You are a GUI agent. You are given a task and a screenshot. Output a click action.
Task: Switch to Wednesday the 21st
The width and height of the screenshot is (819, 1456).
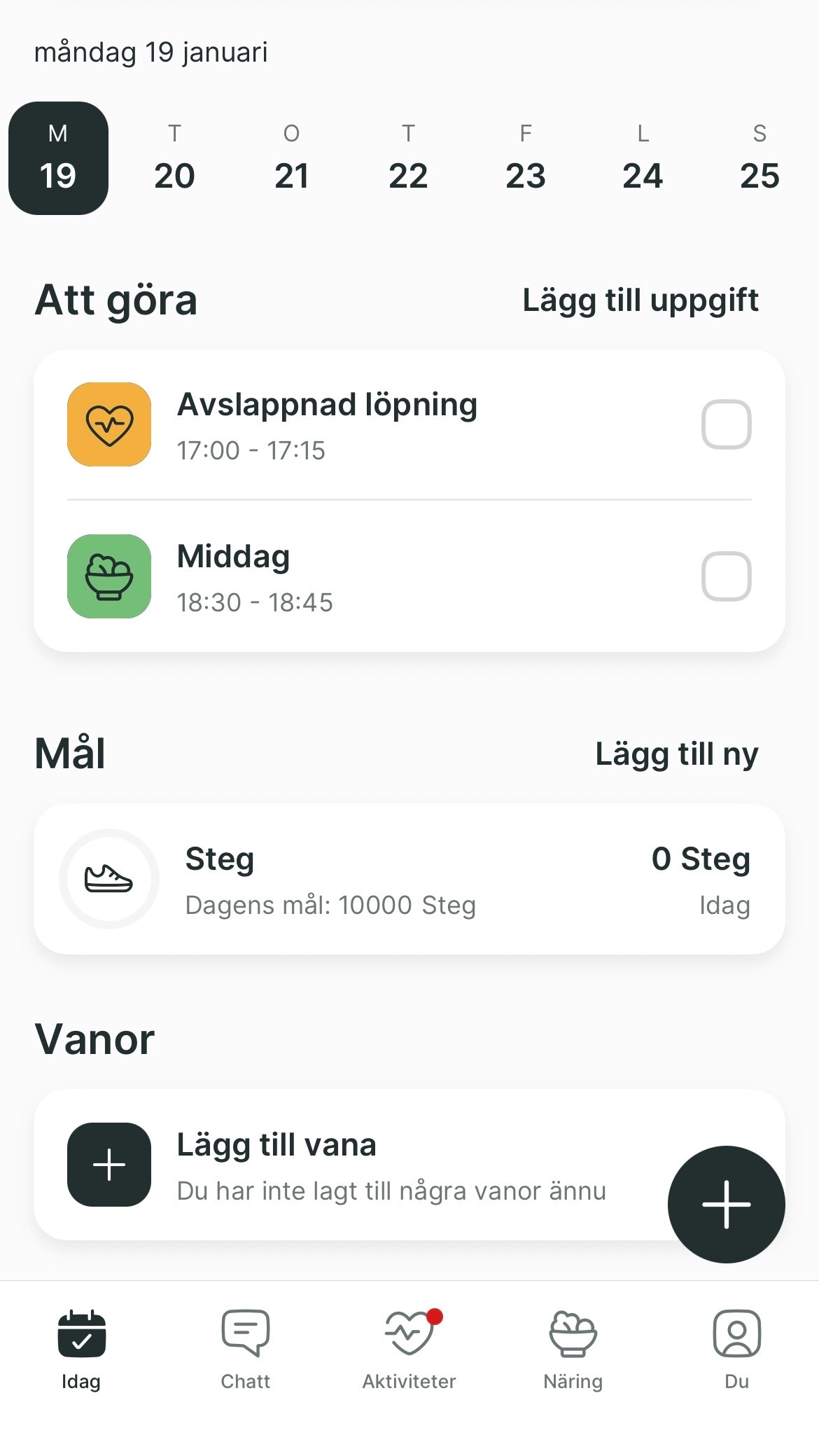click(292, 157)
